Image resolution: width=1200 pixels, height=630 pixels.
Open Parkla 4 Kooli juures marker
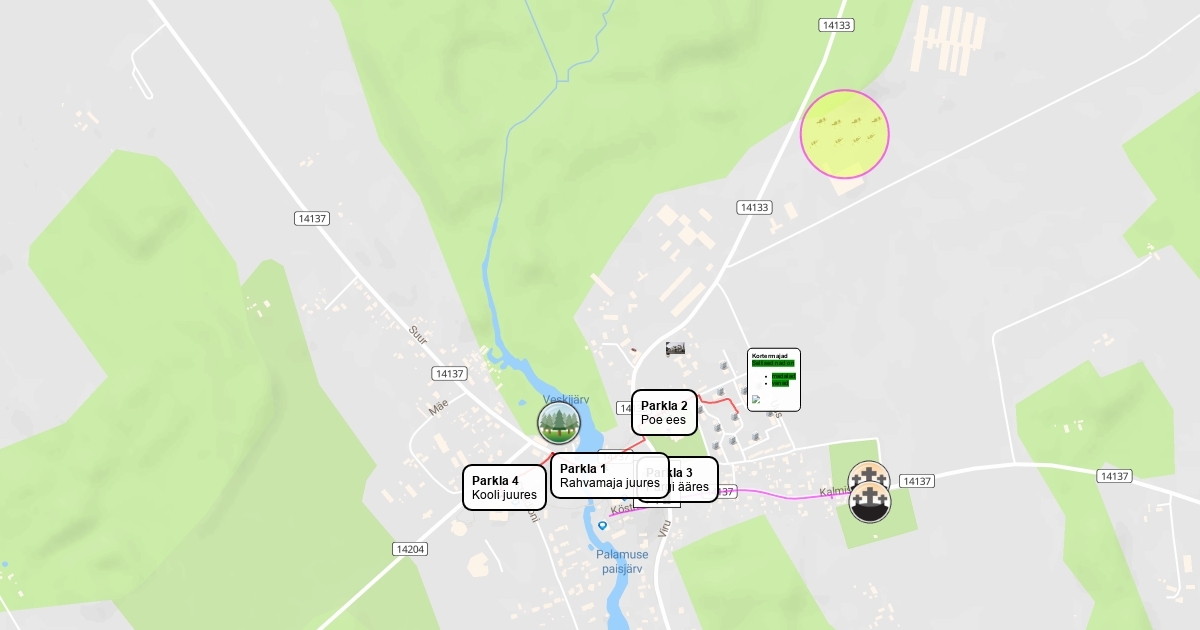click(x=504, y=487)
